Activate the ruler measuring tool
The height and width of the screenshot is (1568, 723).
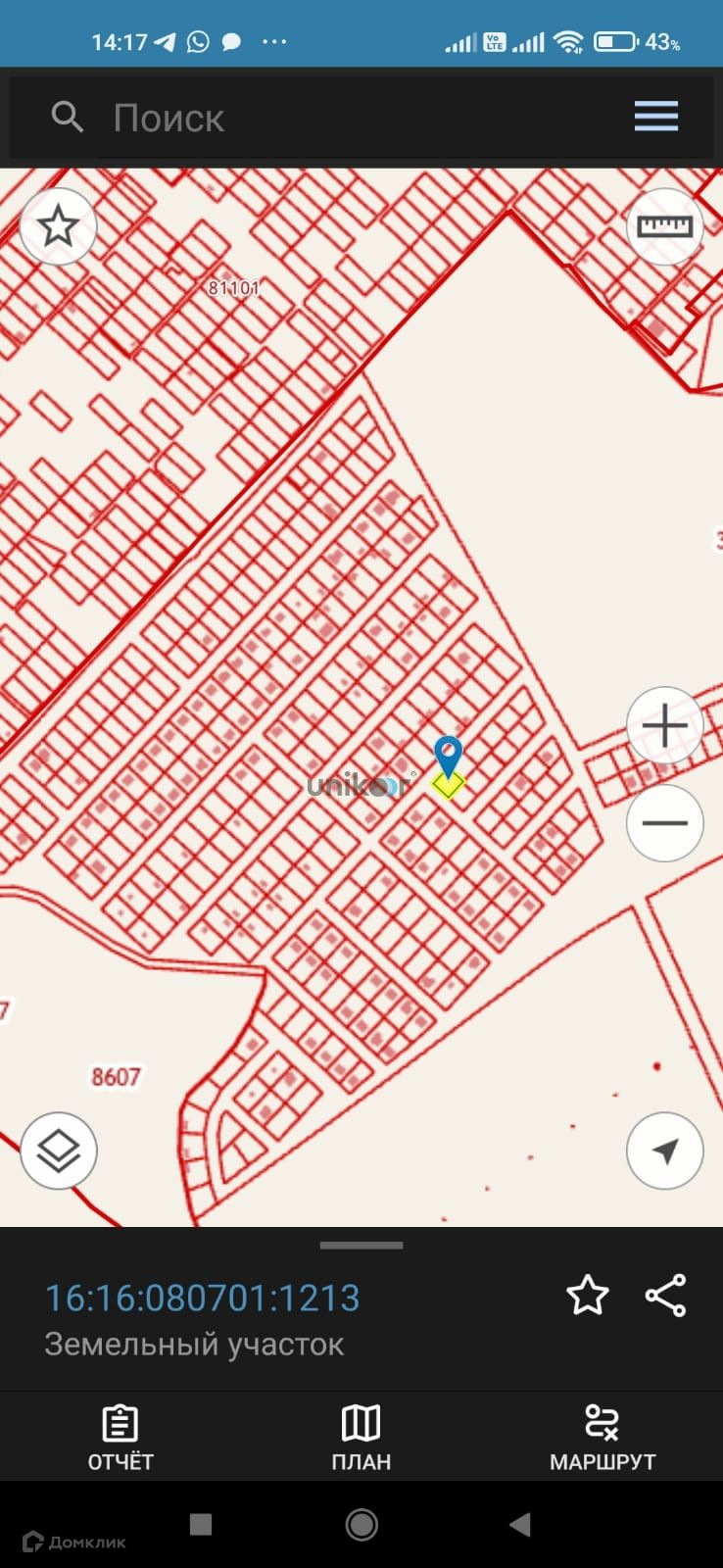pos(664,226)
